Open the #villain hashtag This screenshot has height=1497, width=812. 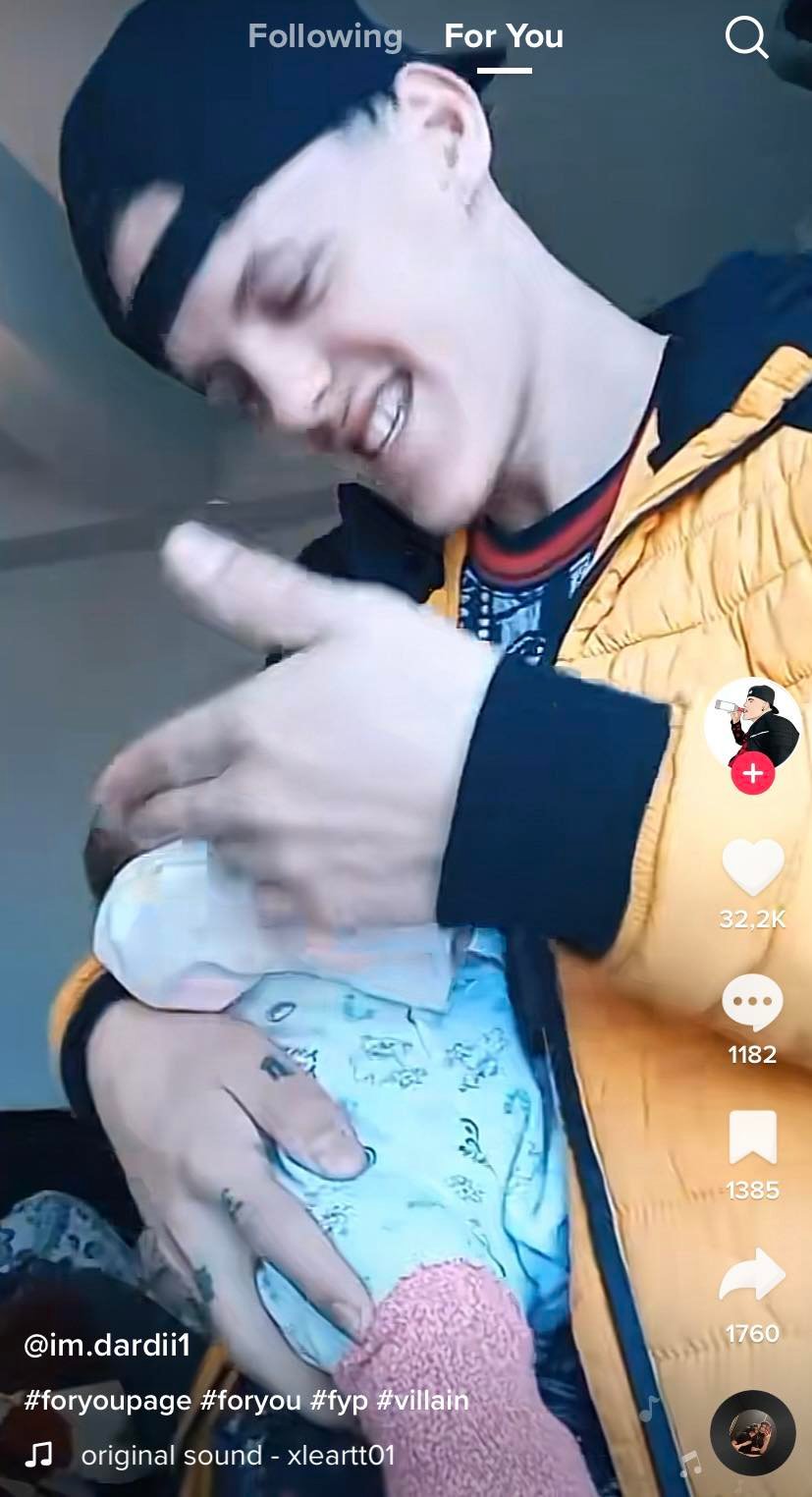pyautogui.click(x=422, y=1401)
